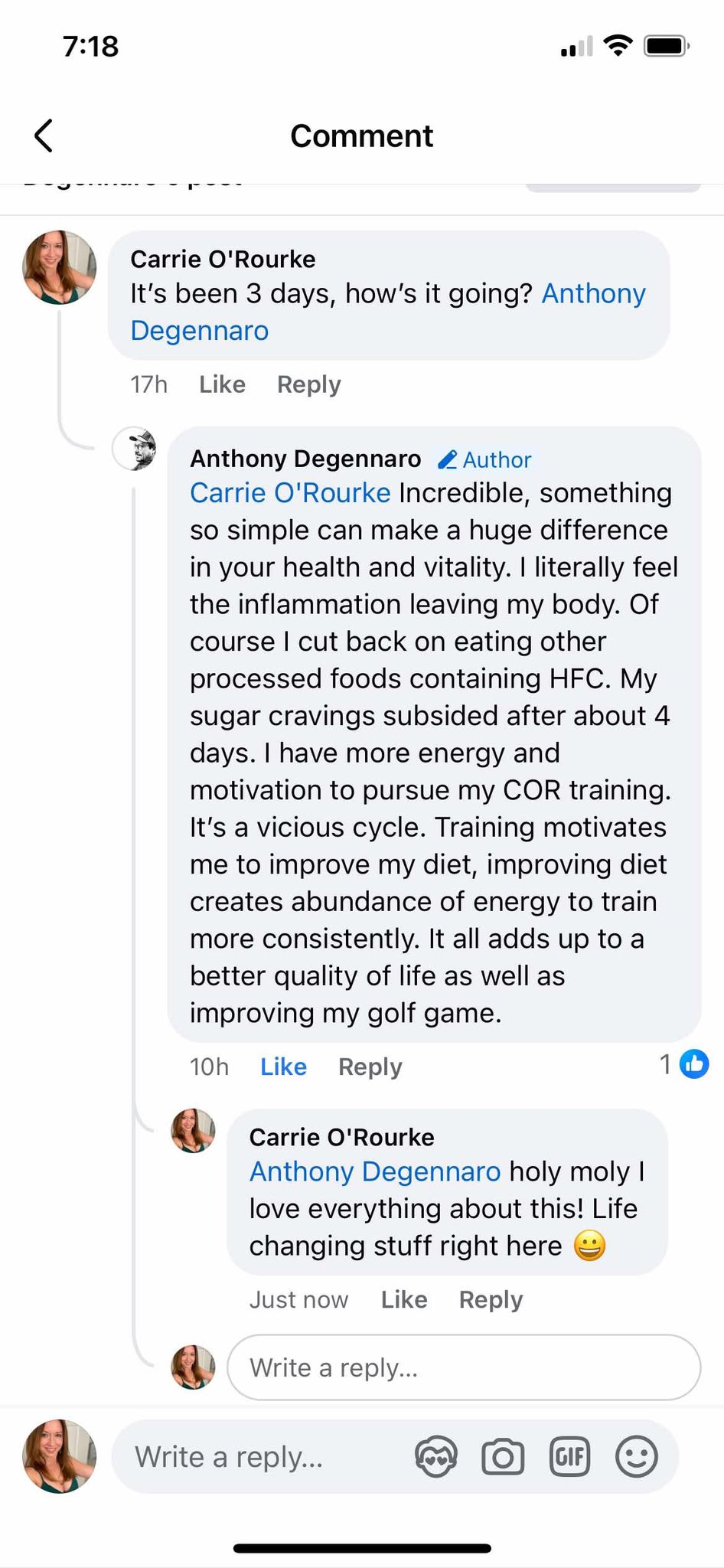
Task: Open Carrie O'Rourke's profile from top comment name
Action: coord(223,260)
